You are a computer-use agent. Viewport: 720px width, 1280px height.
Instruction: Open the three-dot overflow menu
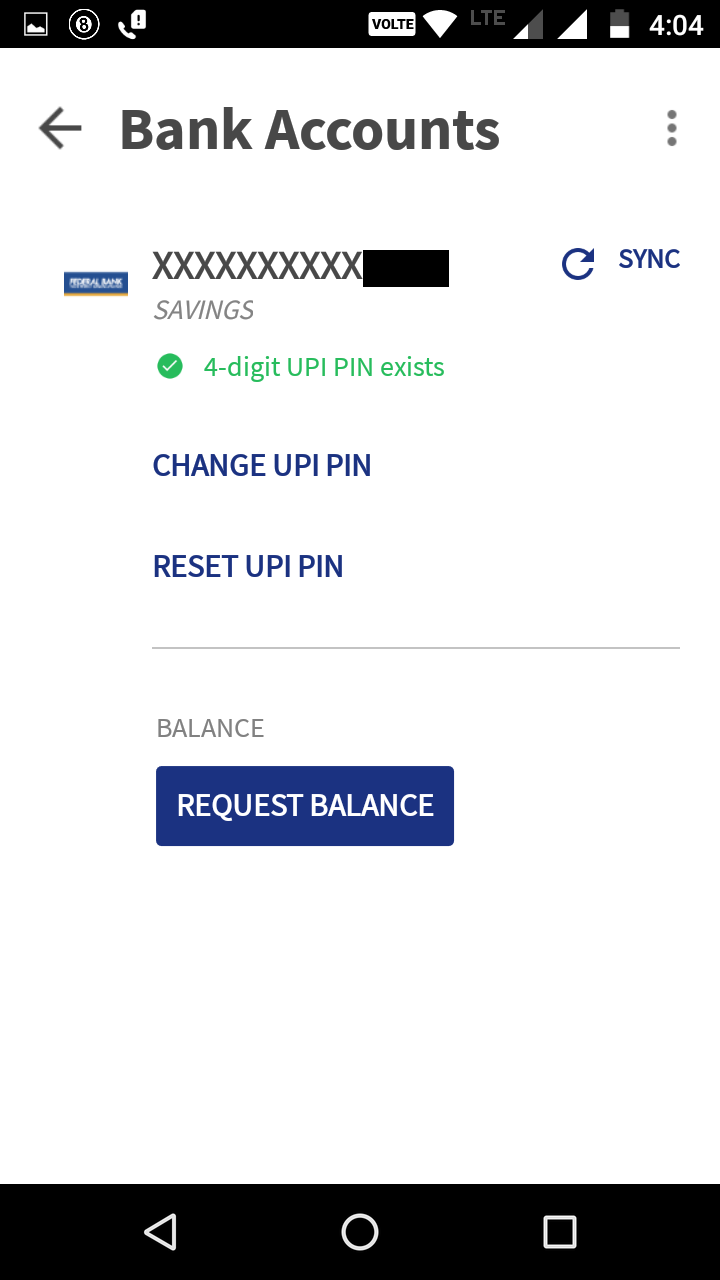coord(671,128)
